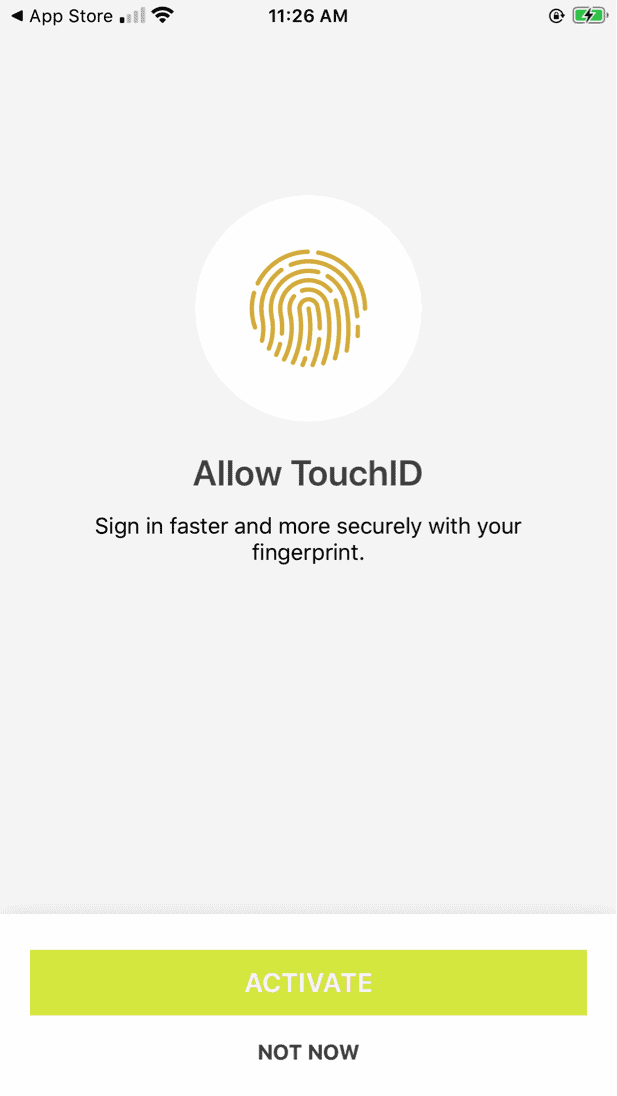Activate TouchID sign-in
This screenshot has height=1096, width=617.
click(x=308, y=982)
